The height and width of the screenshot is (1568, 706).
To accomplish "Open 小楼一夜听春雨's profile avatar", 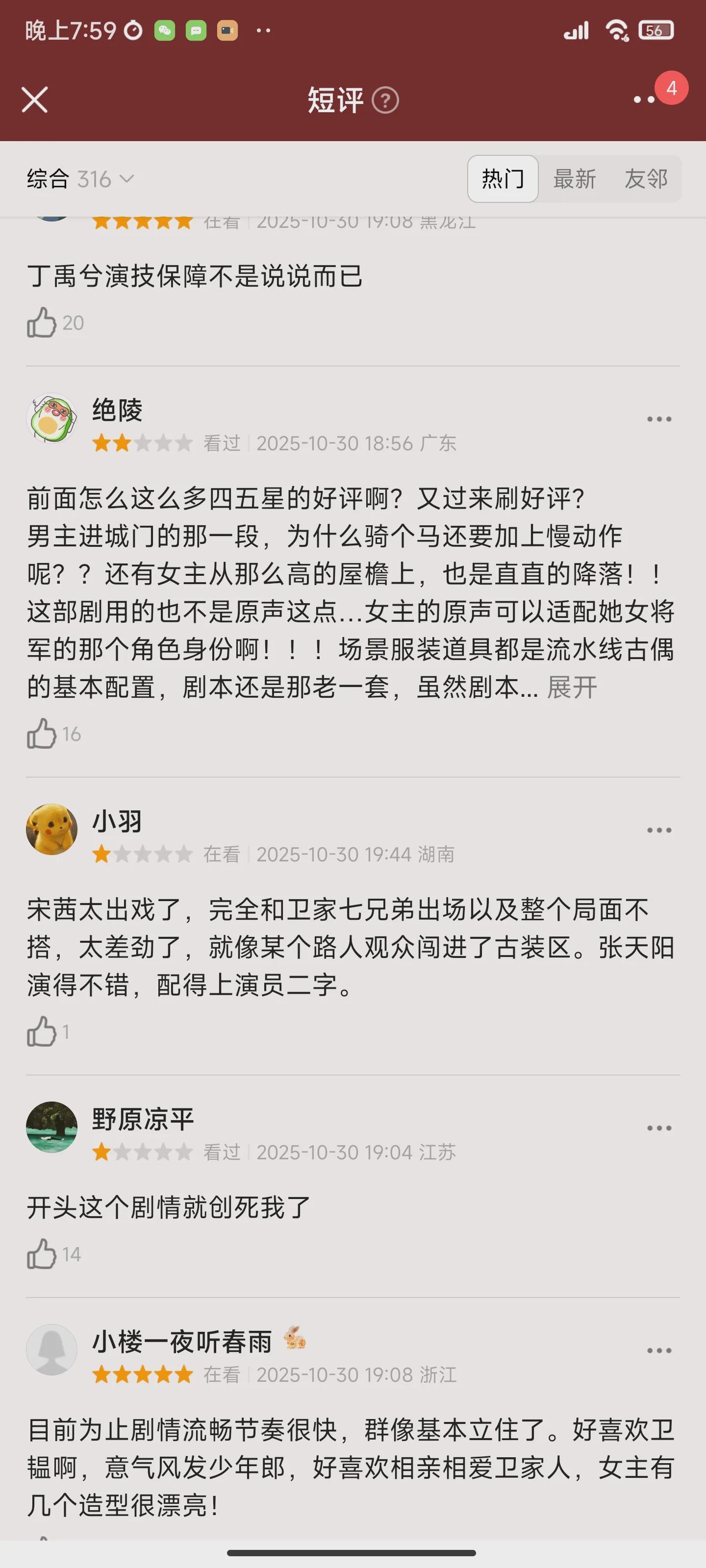I will click(x=52, y=1349).
